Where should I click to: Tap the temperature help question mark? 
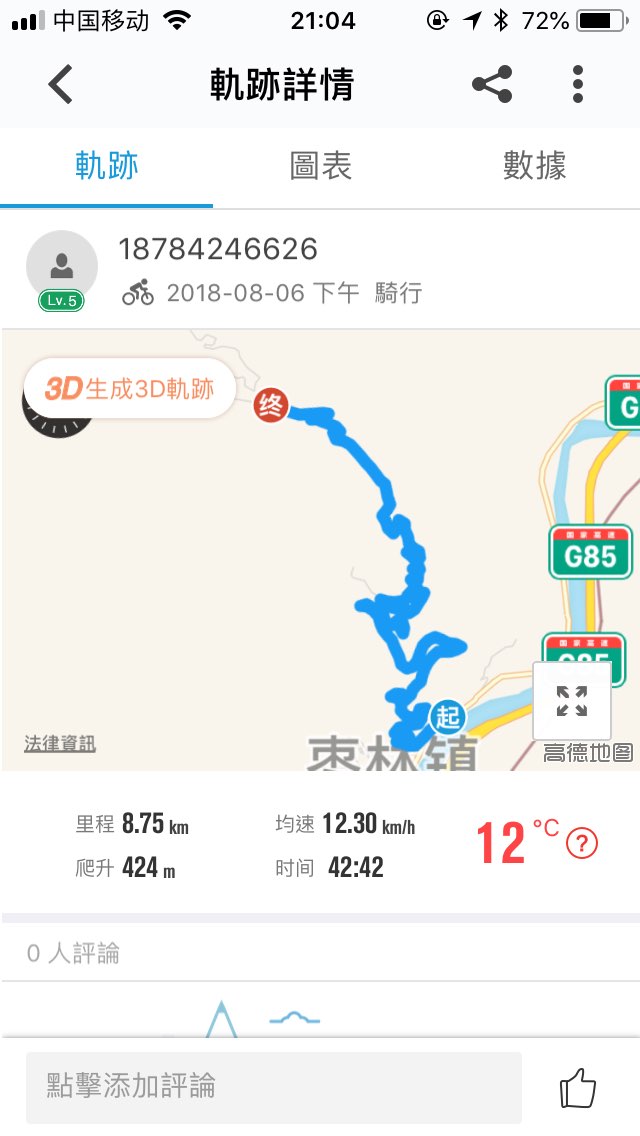(x=581, y=844)
